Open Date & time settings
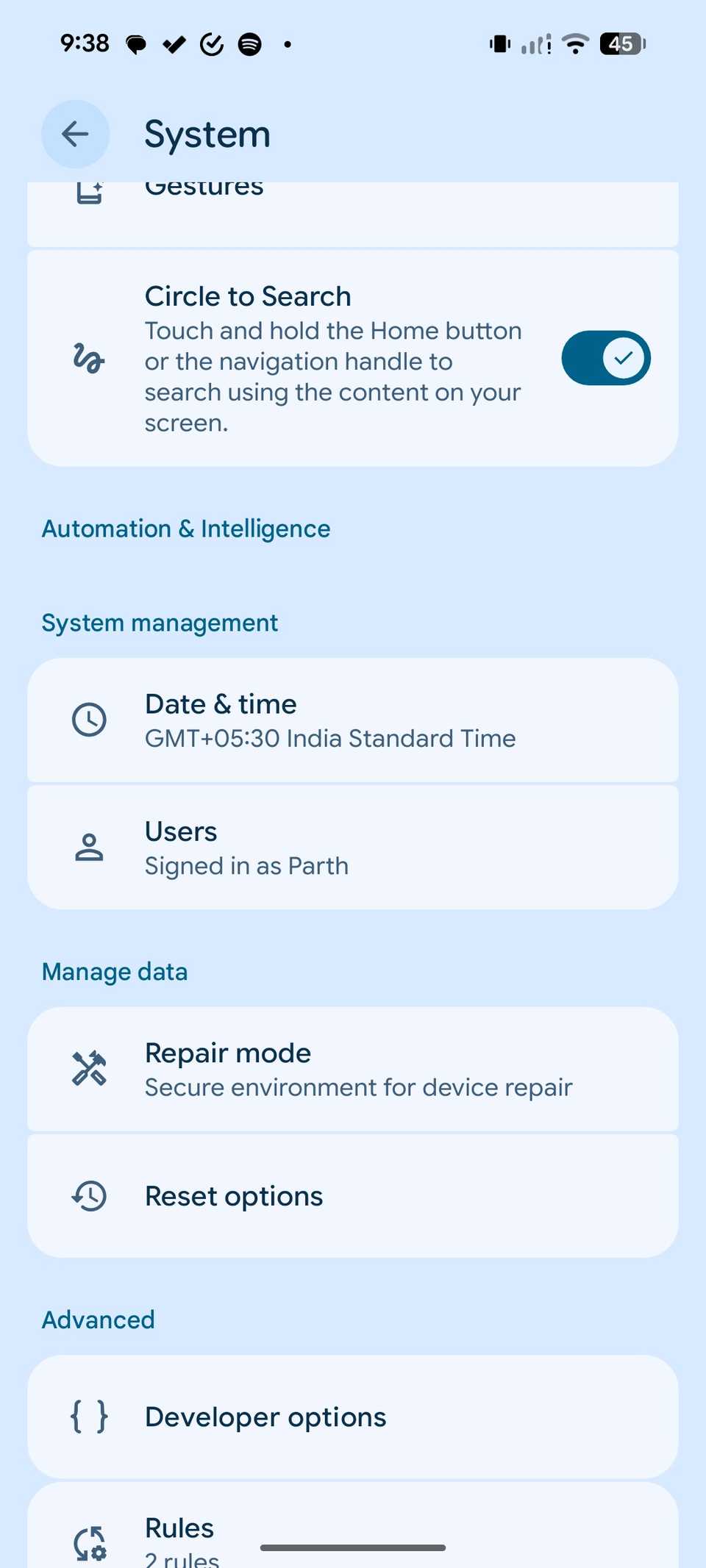The height and width of the screenshot is (1568, 706). coord(352,720)
